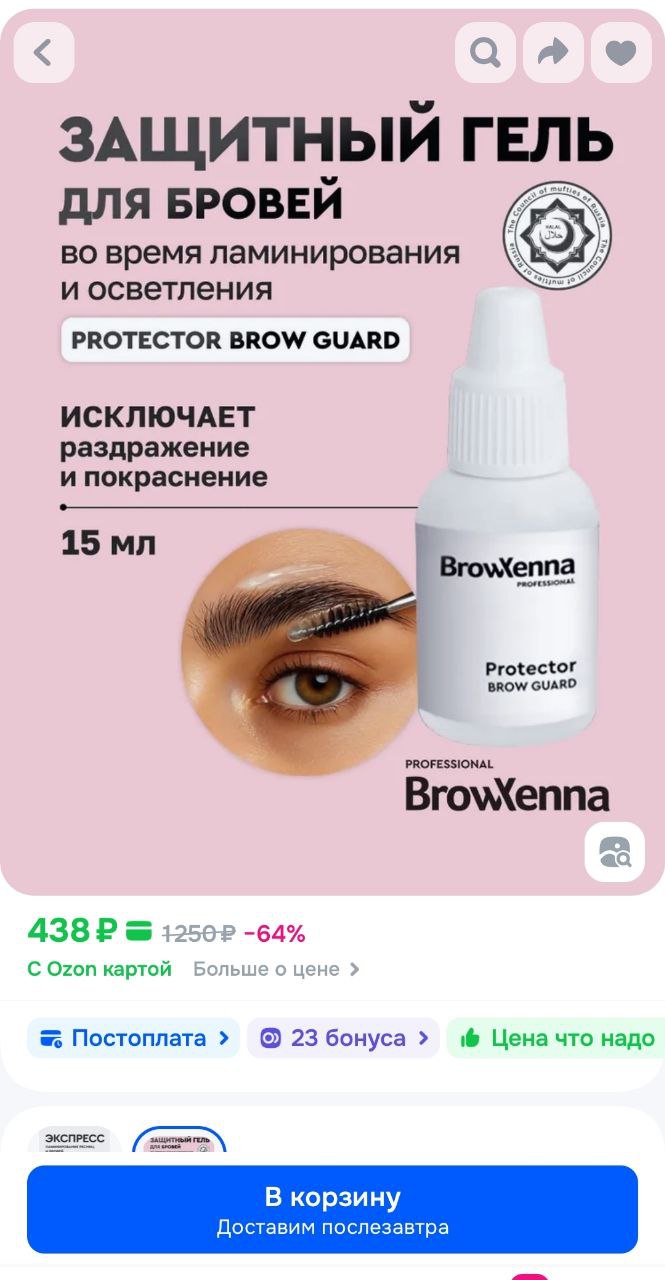Find similar items by image search
The height and width of the screenshot is (1280, 665).
coord(615,852)
